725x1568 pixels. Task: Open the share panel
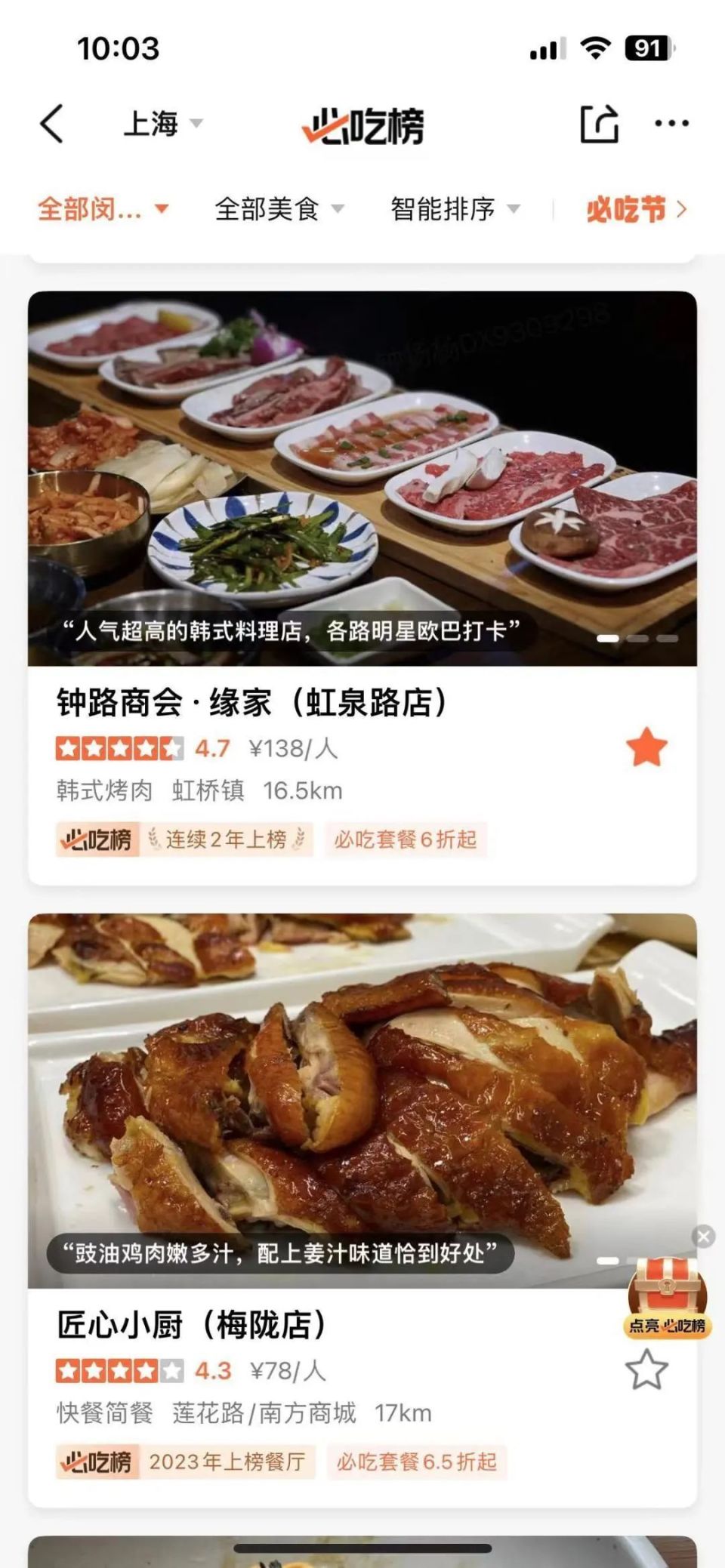pyautogui.click(x=599, y=123)
